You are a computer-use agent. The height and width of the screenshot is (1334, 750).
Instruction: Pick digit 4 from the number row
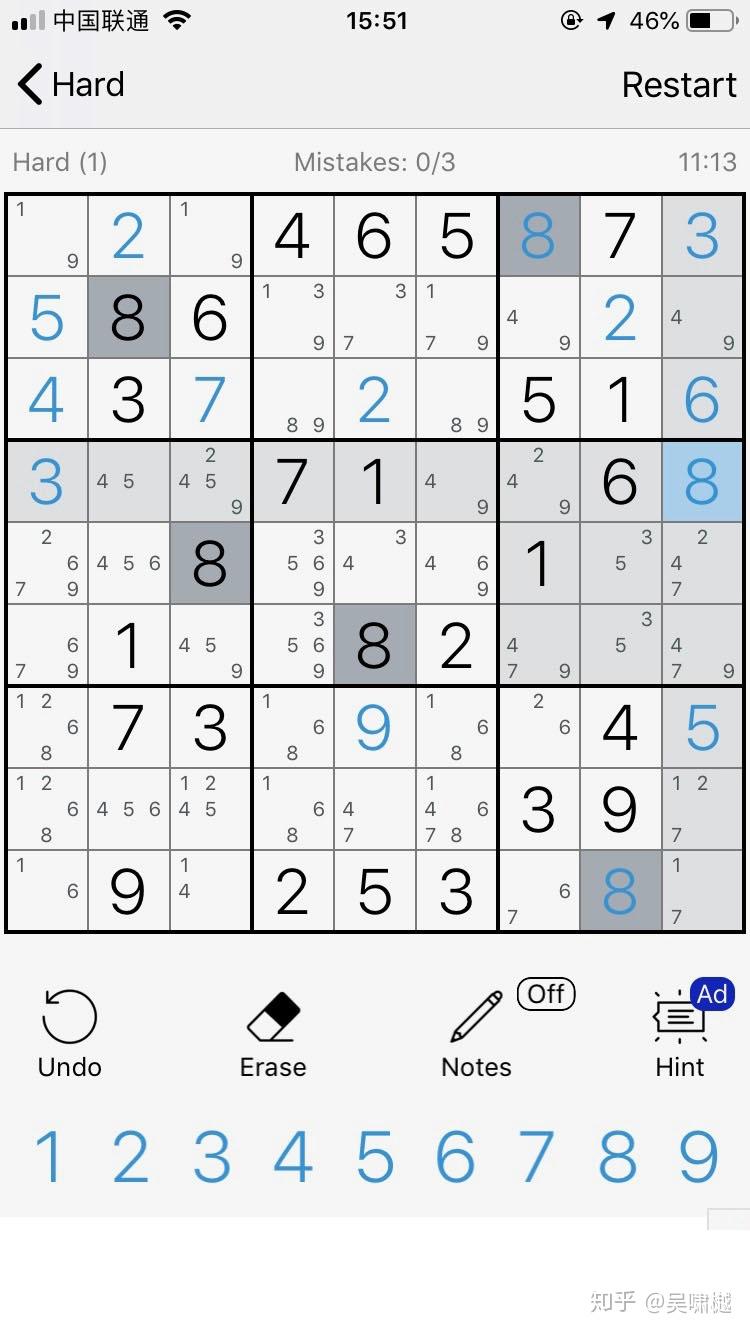(x=293, y=1157)
